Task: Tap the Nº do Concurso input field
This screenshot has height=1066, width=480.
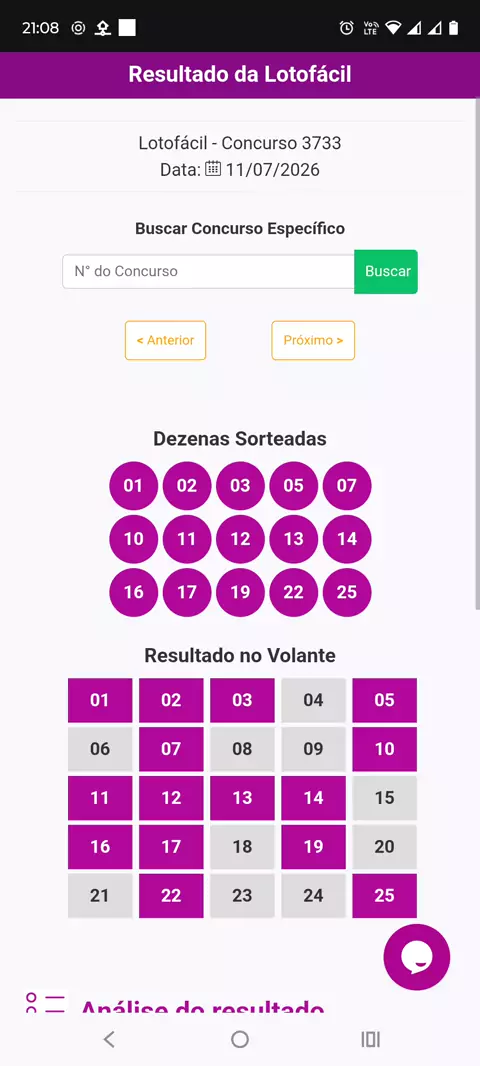Action: (209, 271)
